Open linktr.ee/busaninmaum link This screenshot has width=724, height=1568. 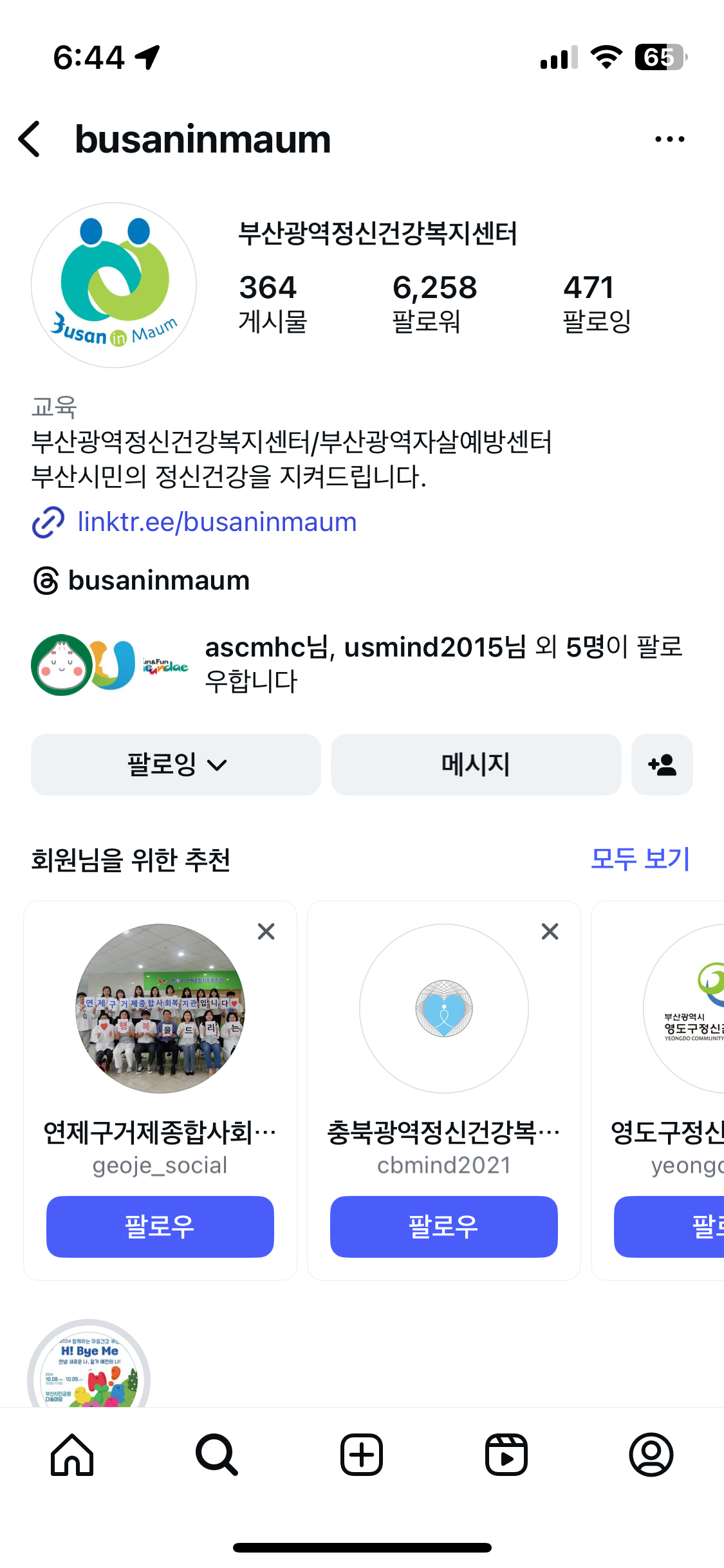[x=216, y=522]
